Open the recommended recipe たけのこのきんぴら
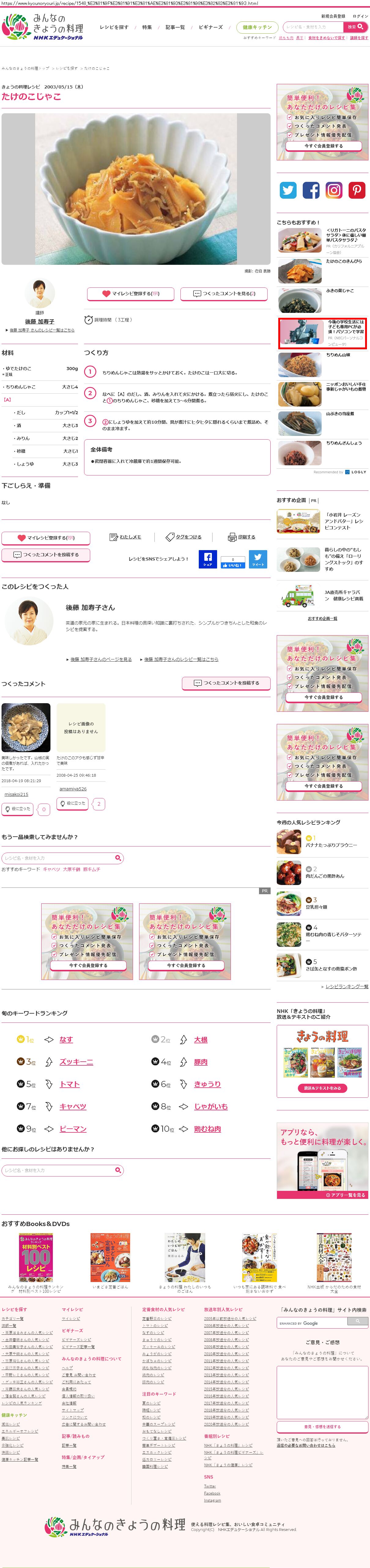The width and height of the screenshot is (370, 1568). 343,261
